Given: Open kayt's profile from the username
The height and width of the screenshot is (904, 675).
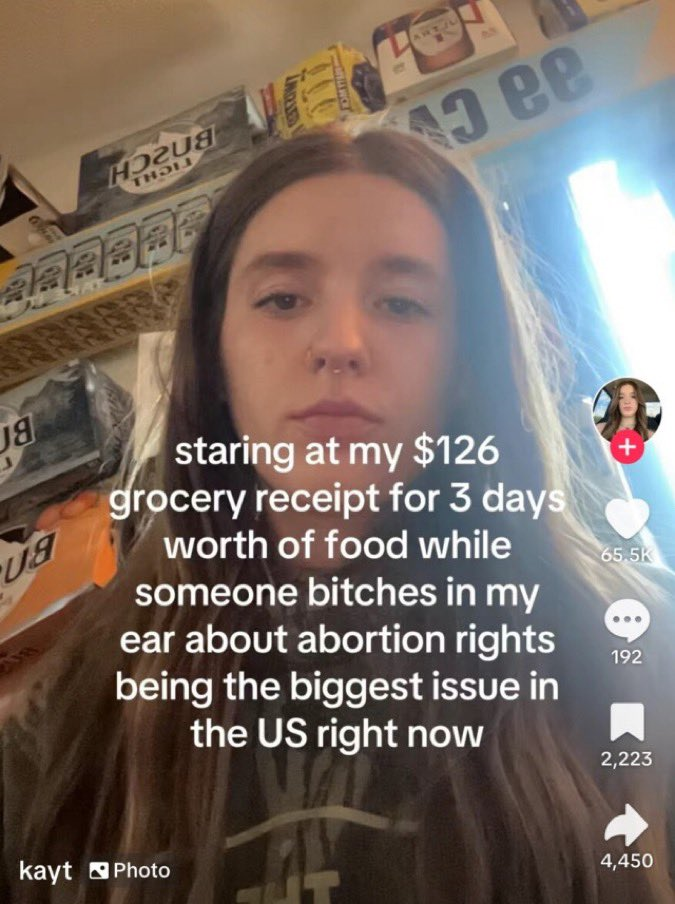Looking at the screenshot, I should (x=46, y=870).
